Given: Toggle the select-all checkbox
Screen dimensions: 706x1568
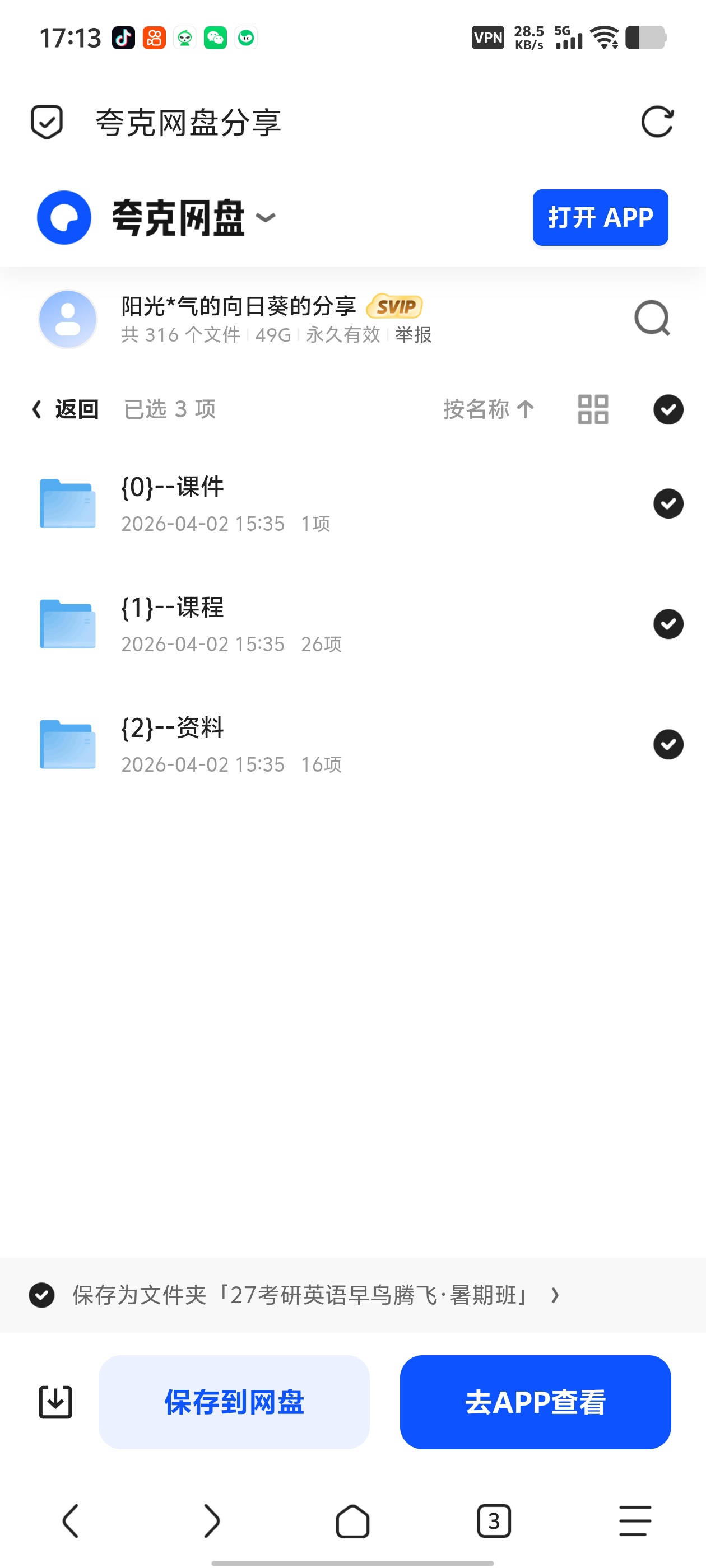Looking at the screenshot, I should point(668,409).
